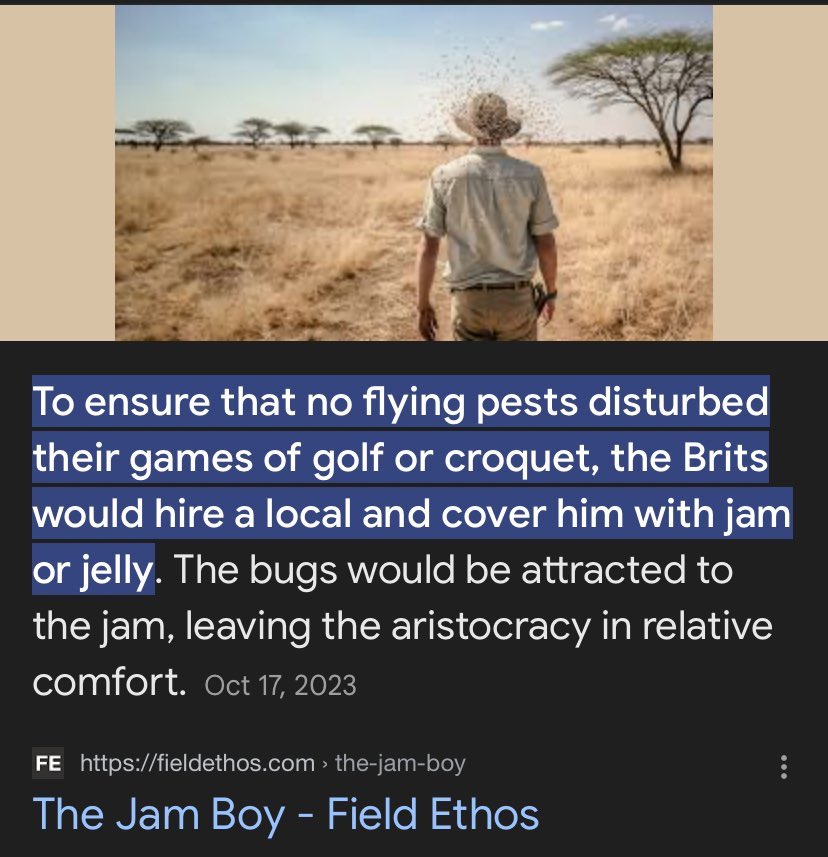Tap the fieldethos.com source URL

tap(273, 763)
